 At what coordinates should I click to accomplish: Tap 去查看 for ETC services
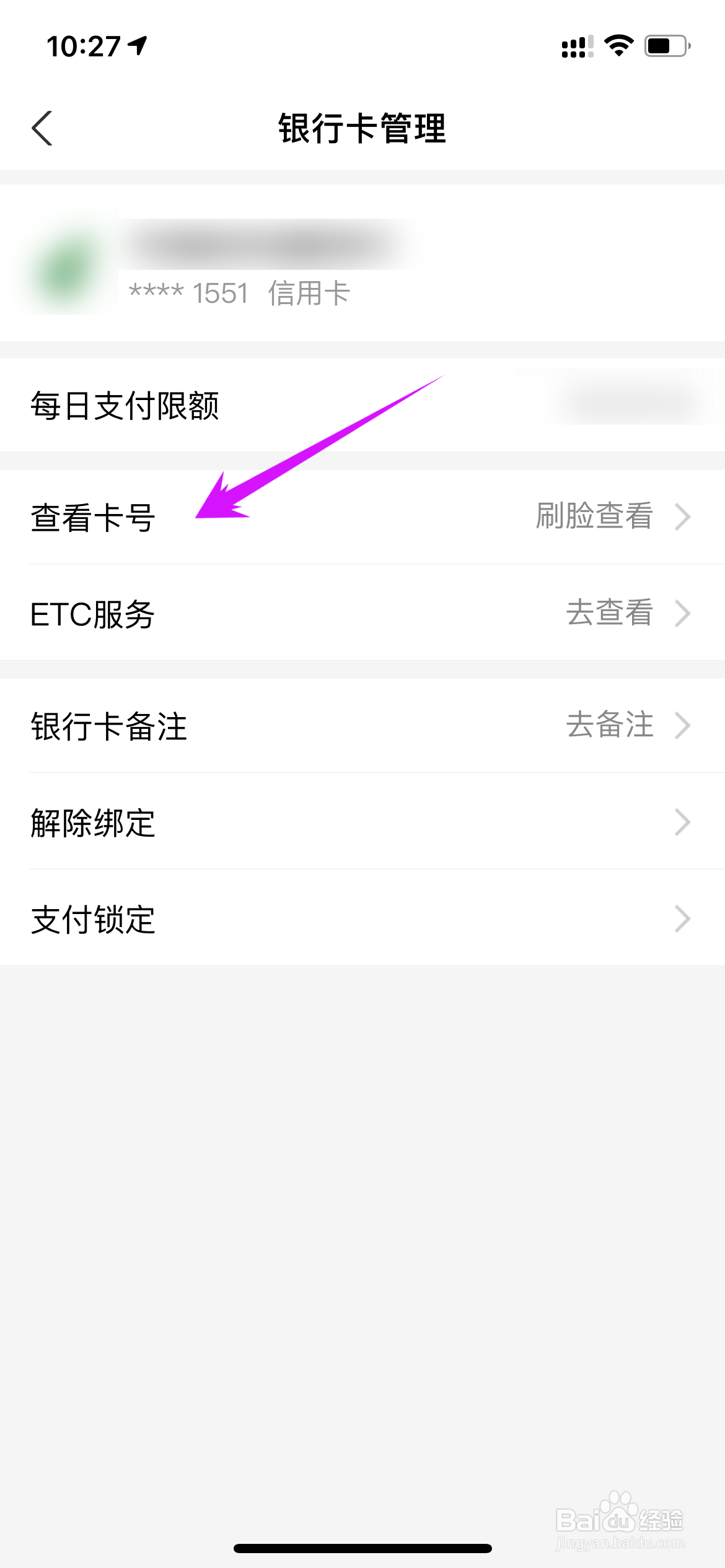click(x=610, y=614)
